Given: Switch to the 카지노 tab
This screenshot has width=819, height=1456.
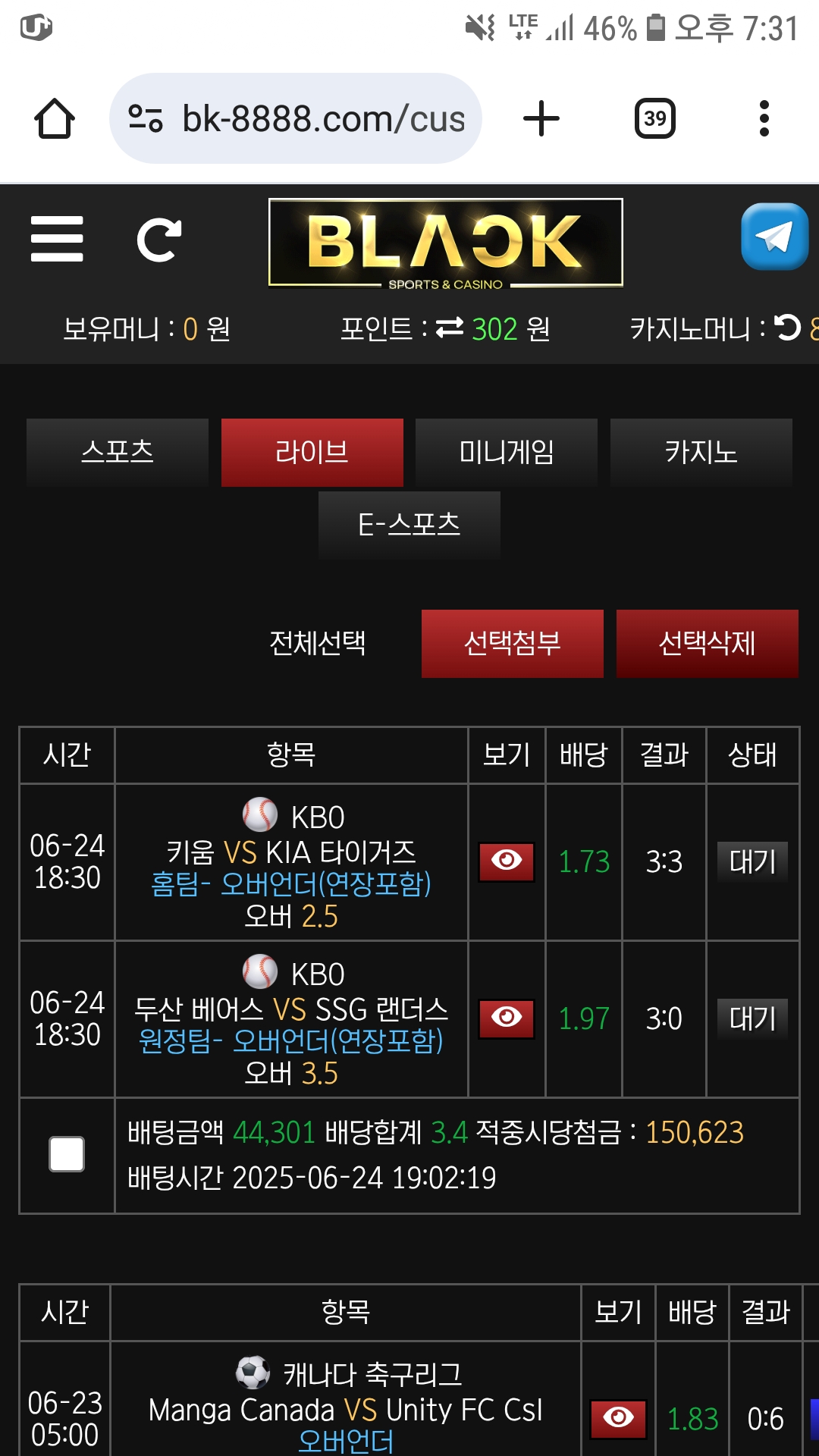Looking at the screenshot, I should tap(701, 452).
